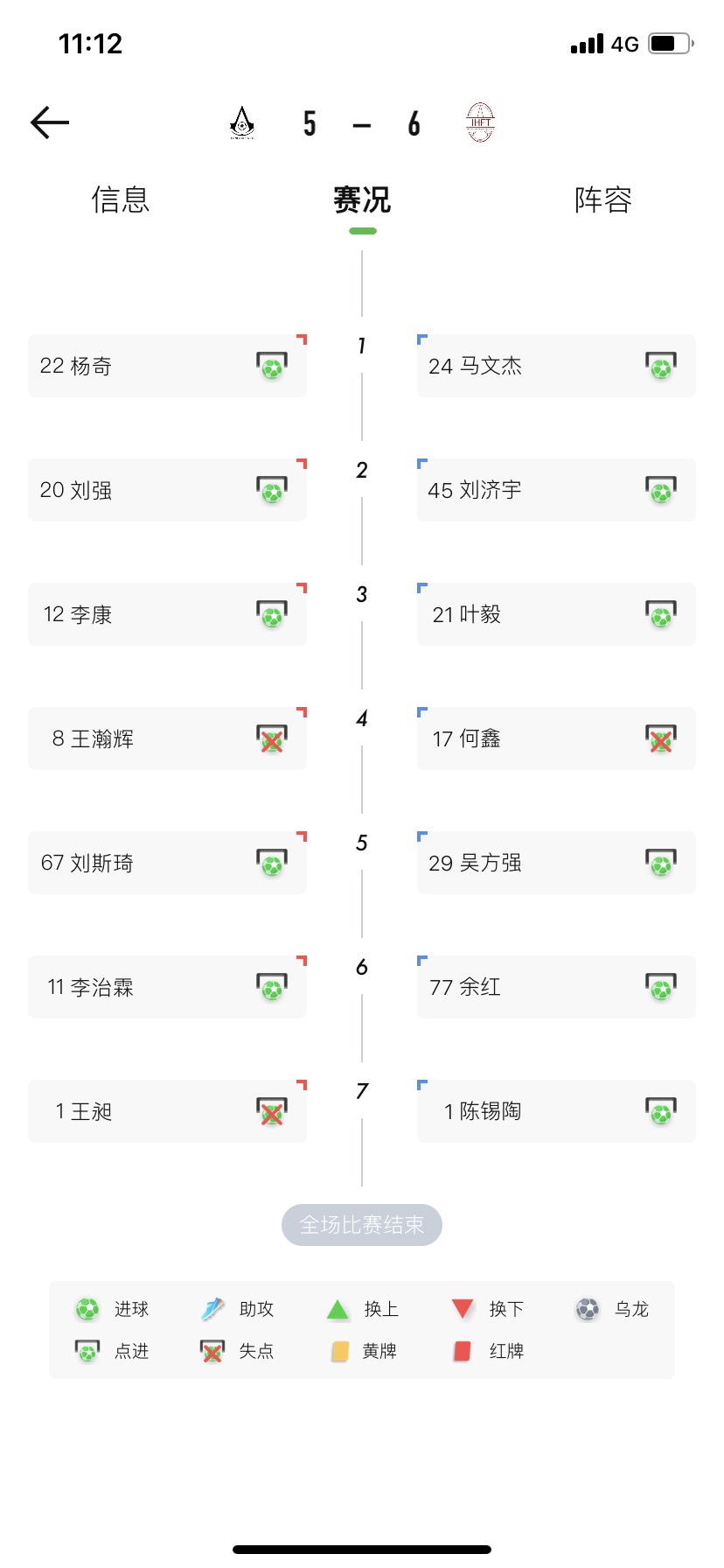This screenshot has width=724, height=1568.
Task: Tap the 8 王瀚辉 missed penalty row
Action: [x=168, y=738]
